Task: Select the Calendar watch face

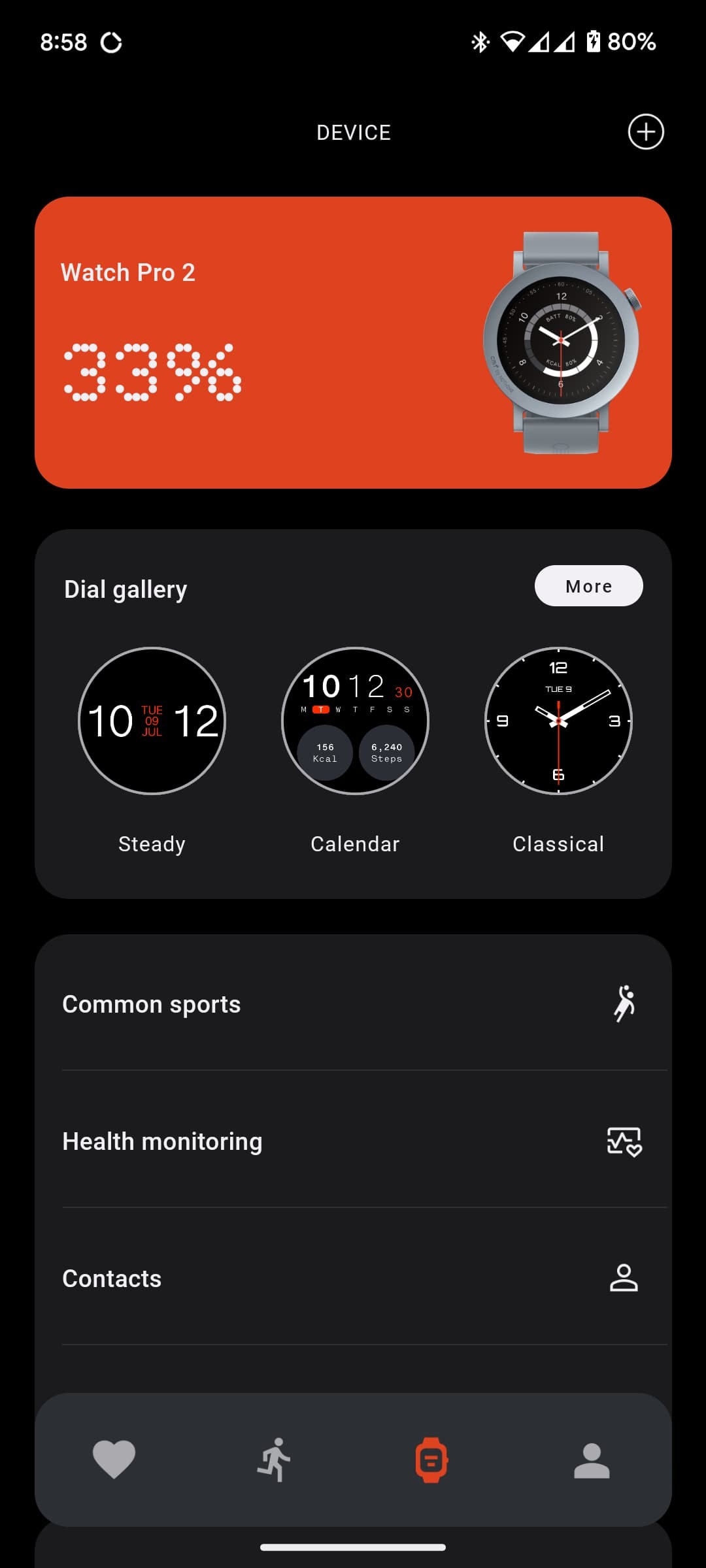Action: point(355,721)
